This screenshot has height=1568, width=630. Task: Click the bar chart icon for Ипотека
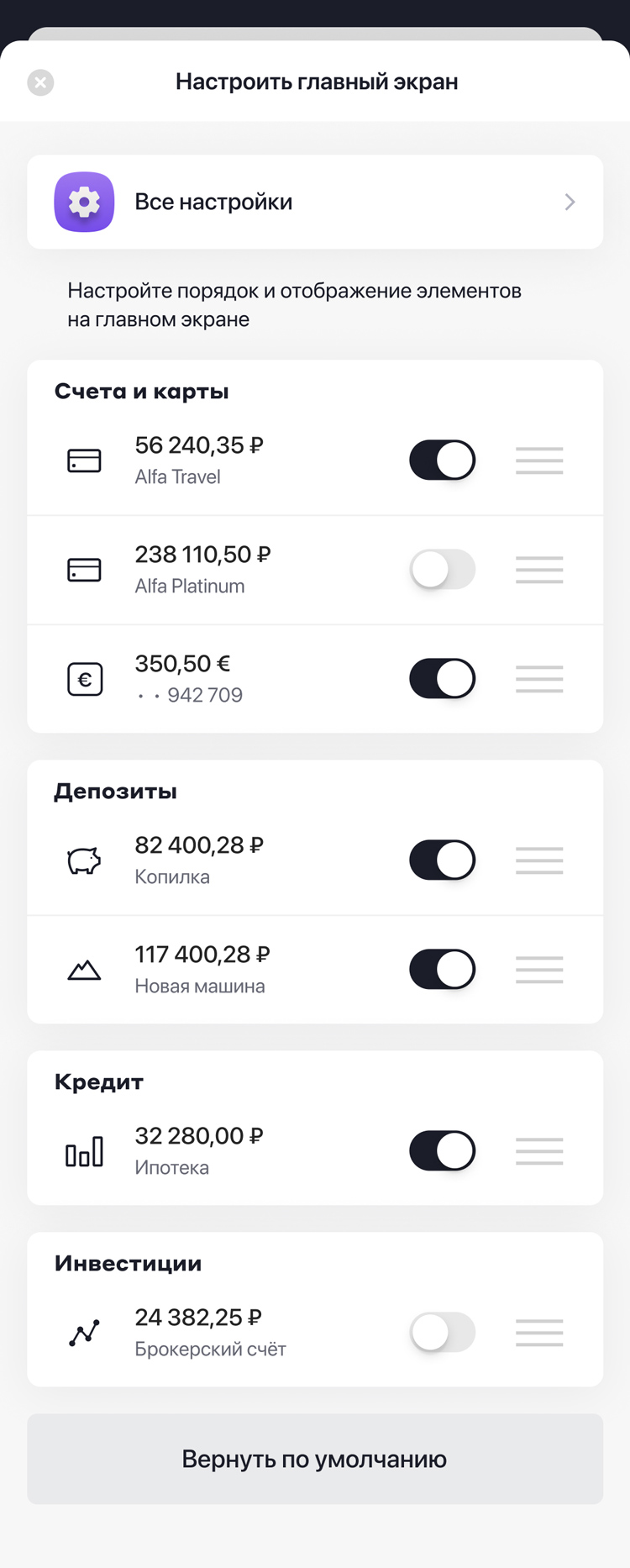tap(84, 1151)
